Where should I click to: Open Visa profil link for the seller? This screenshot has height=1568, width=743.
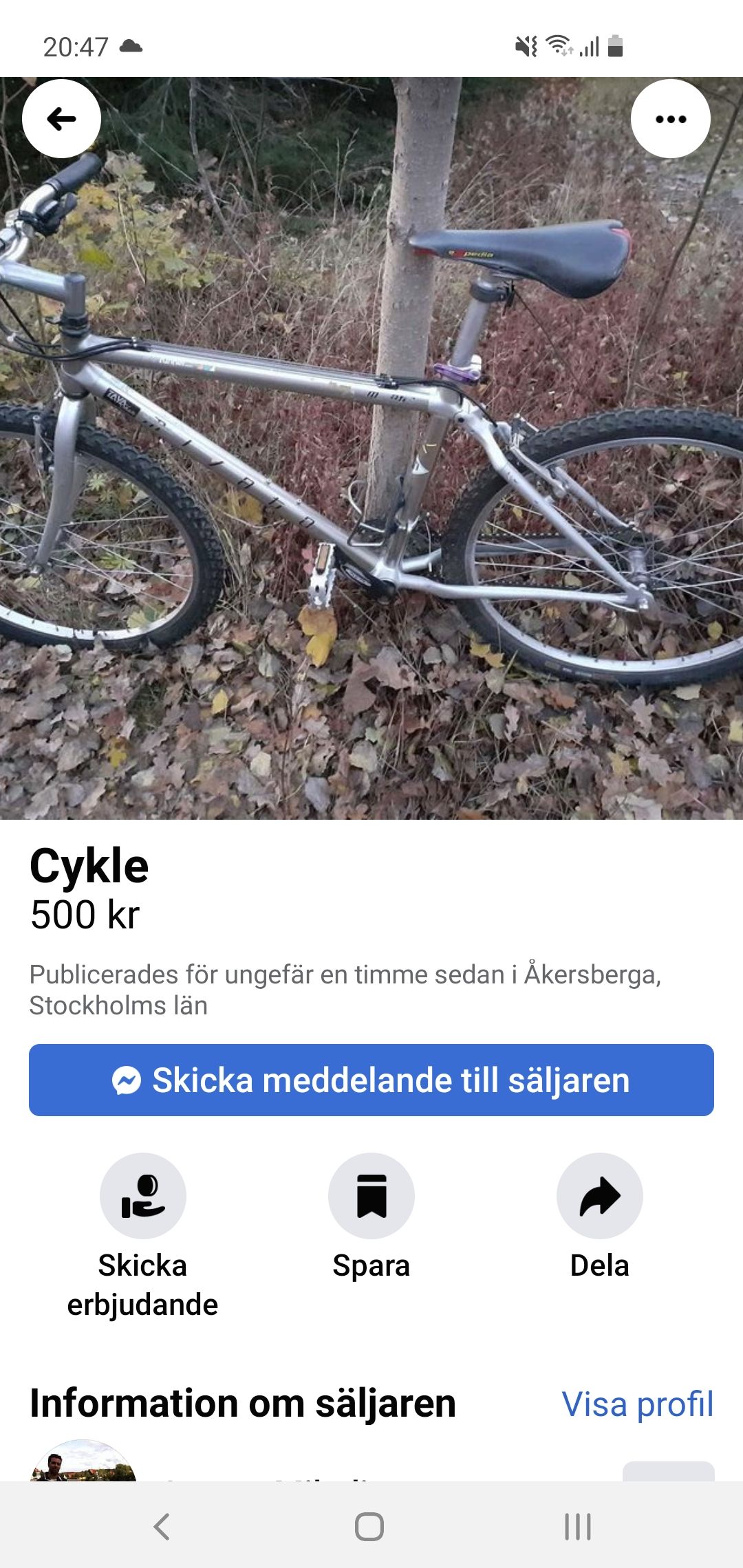coord(637,1404)
